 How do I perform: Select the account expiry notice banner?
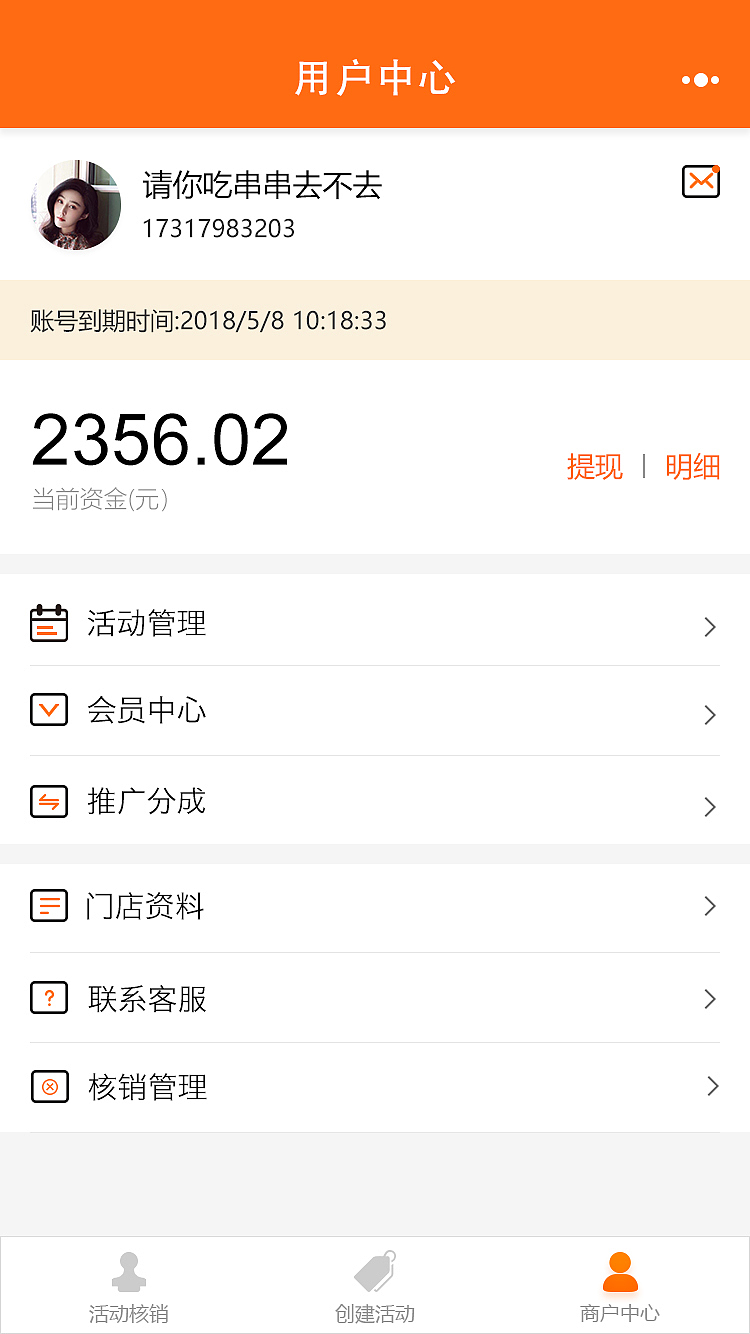[375, 321]
